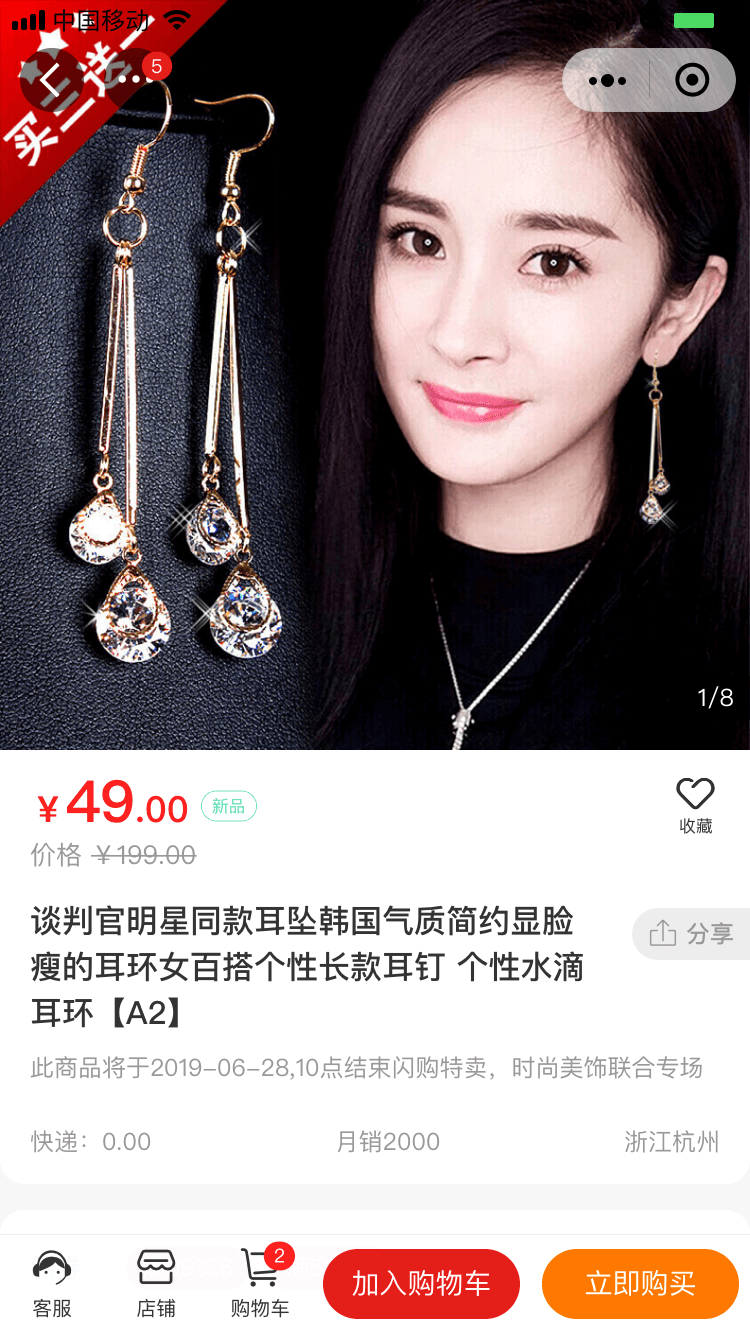Tap the cart badge showing 2 items
750x1334 pixels.
(x=278, y=1255)
